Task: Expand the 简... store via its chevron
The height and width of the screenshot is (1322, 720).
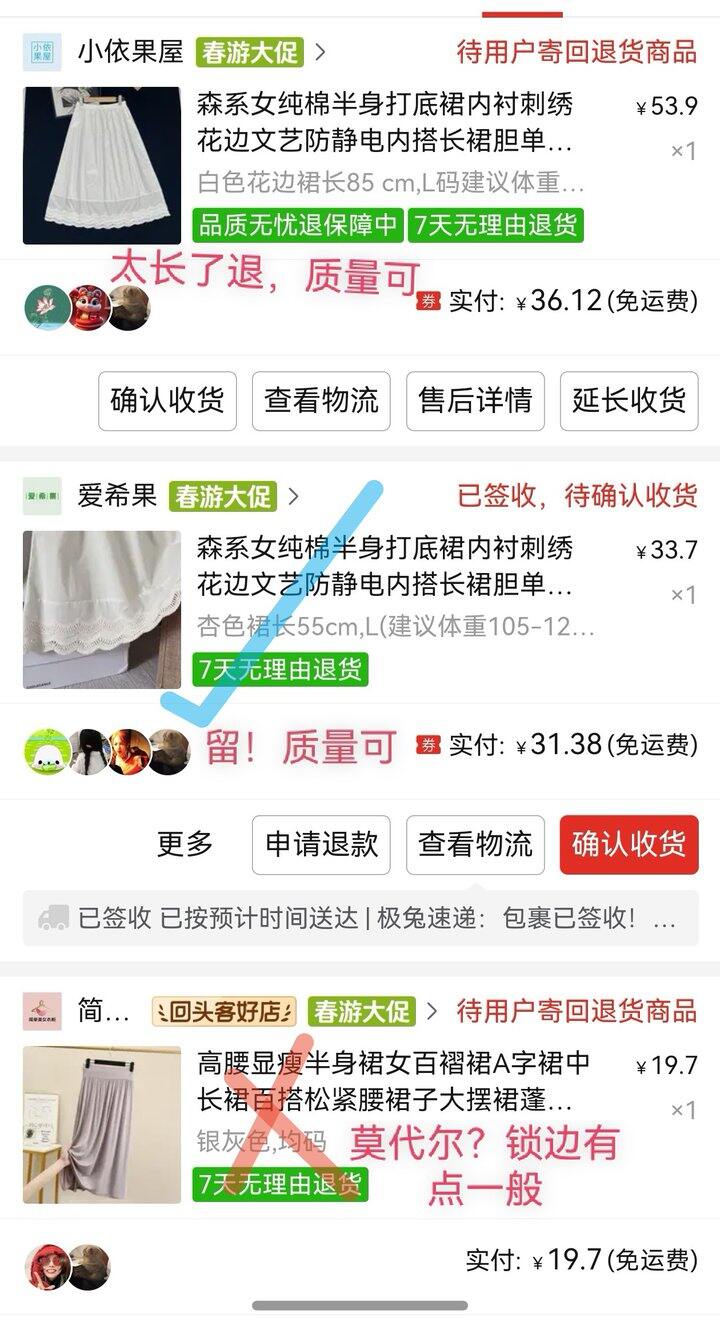Action: click(x=430, y=1012)
